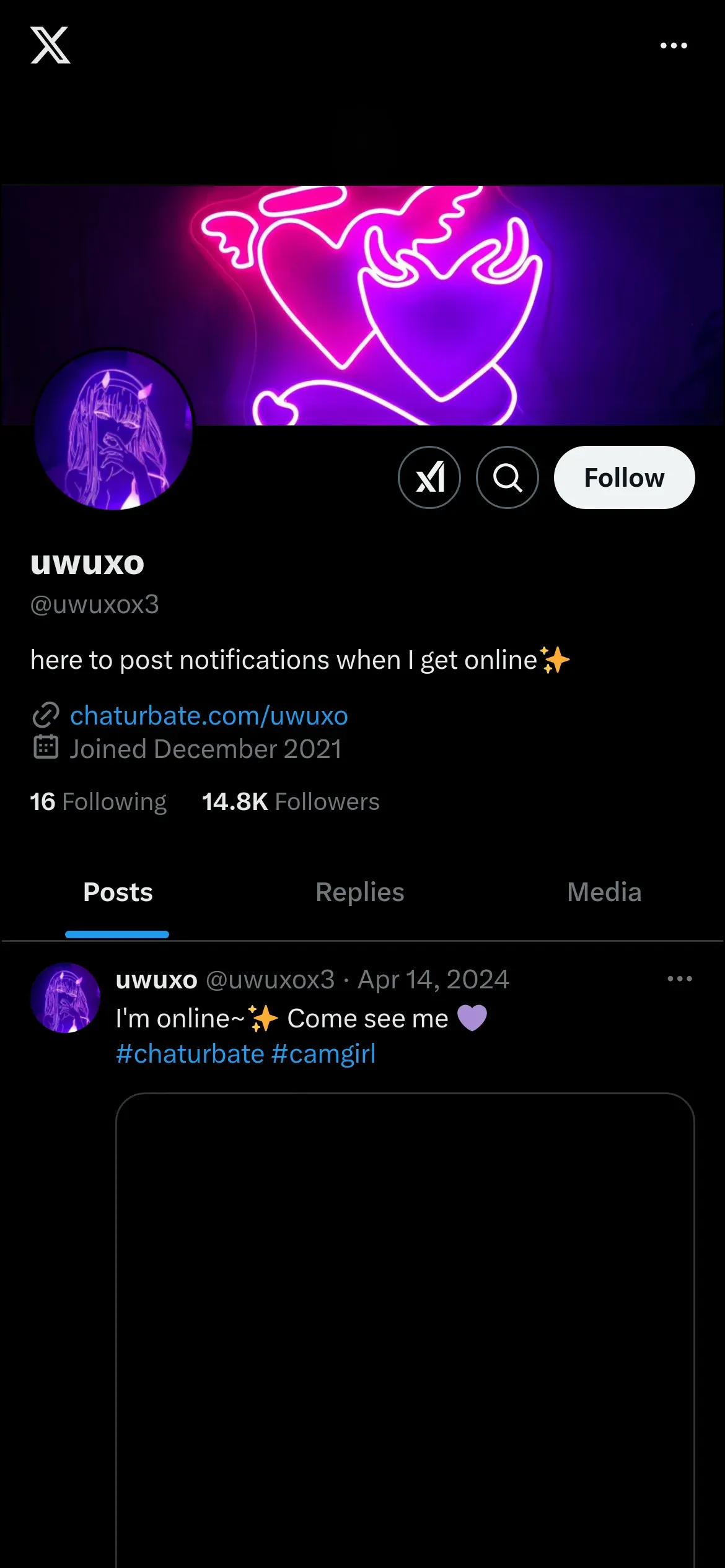This screenshot has width=725, height=1568.
Task: Open the X logo home link
Action: tap(50, 45)
